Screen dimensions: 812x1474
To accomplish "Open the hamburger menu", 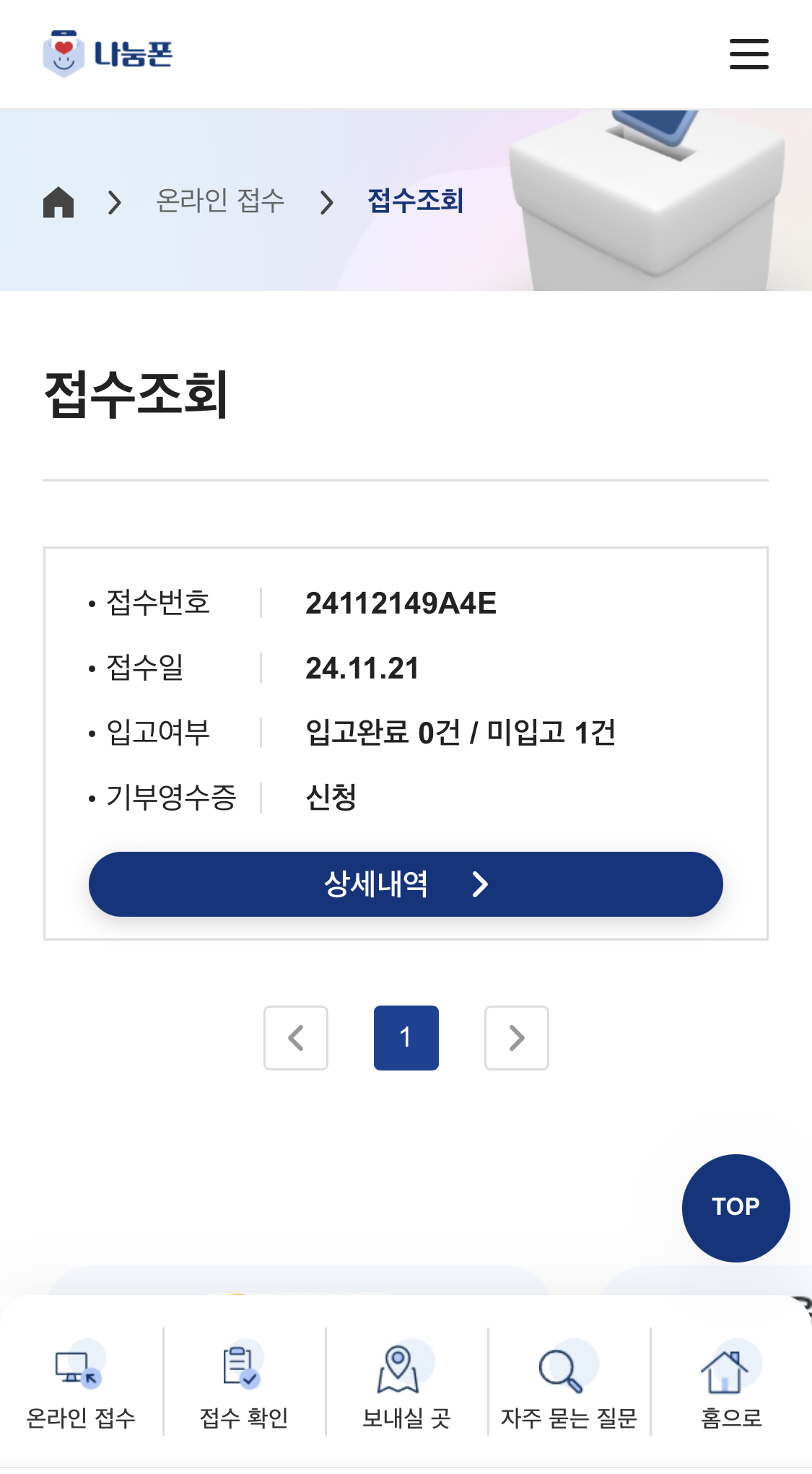I will [748, 54].
